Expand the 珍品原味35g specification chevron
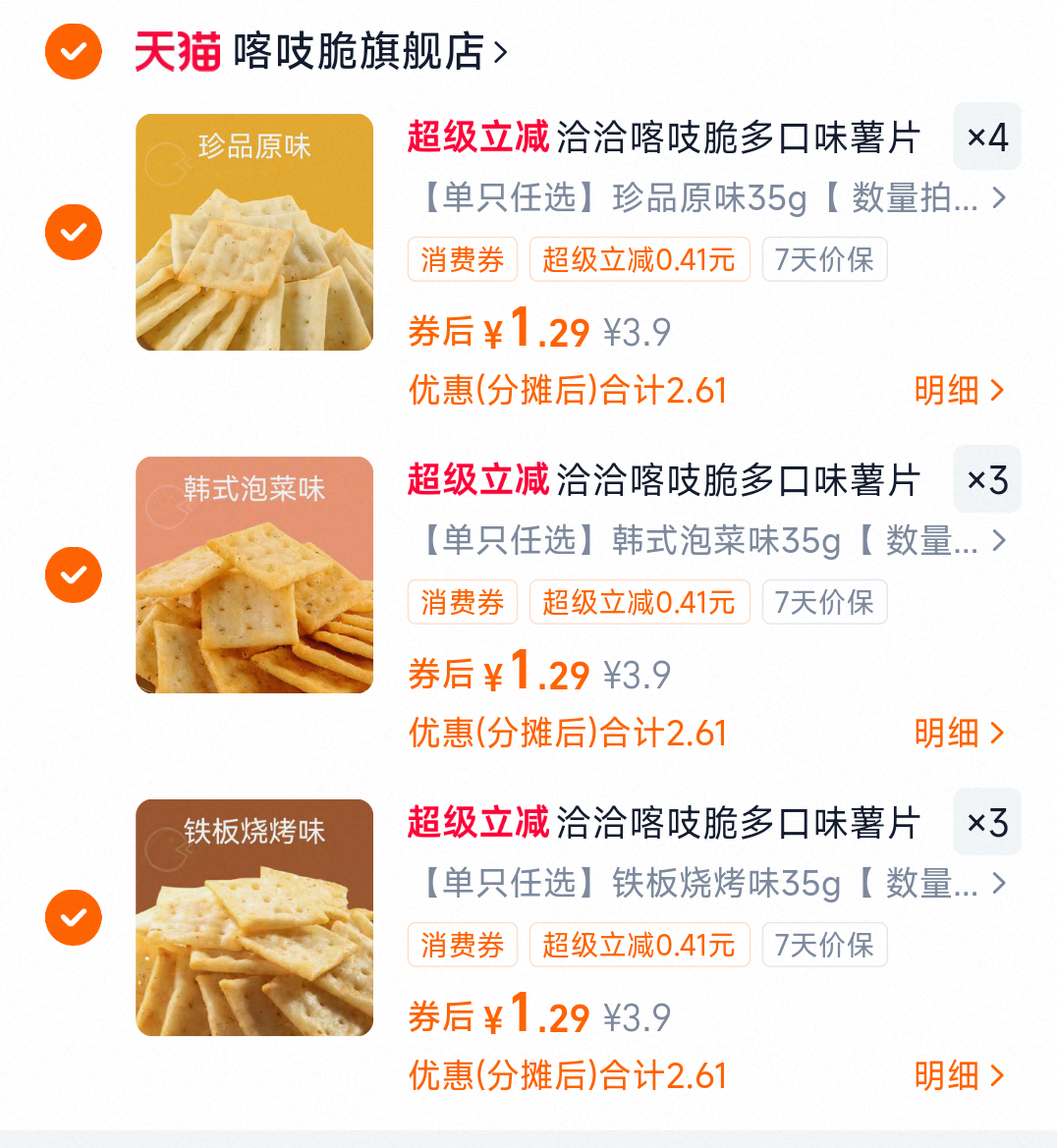The image size is (1057, 1148). (x=1000, y=197)
